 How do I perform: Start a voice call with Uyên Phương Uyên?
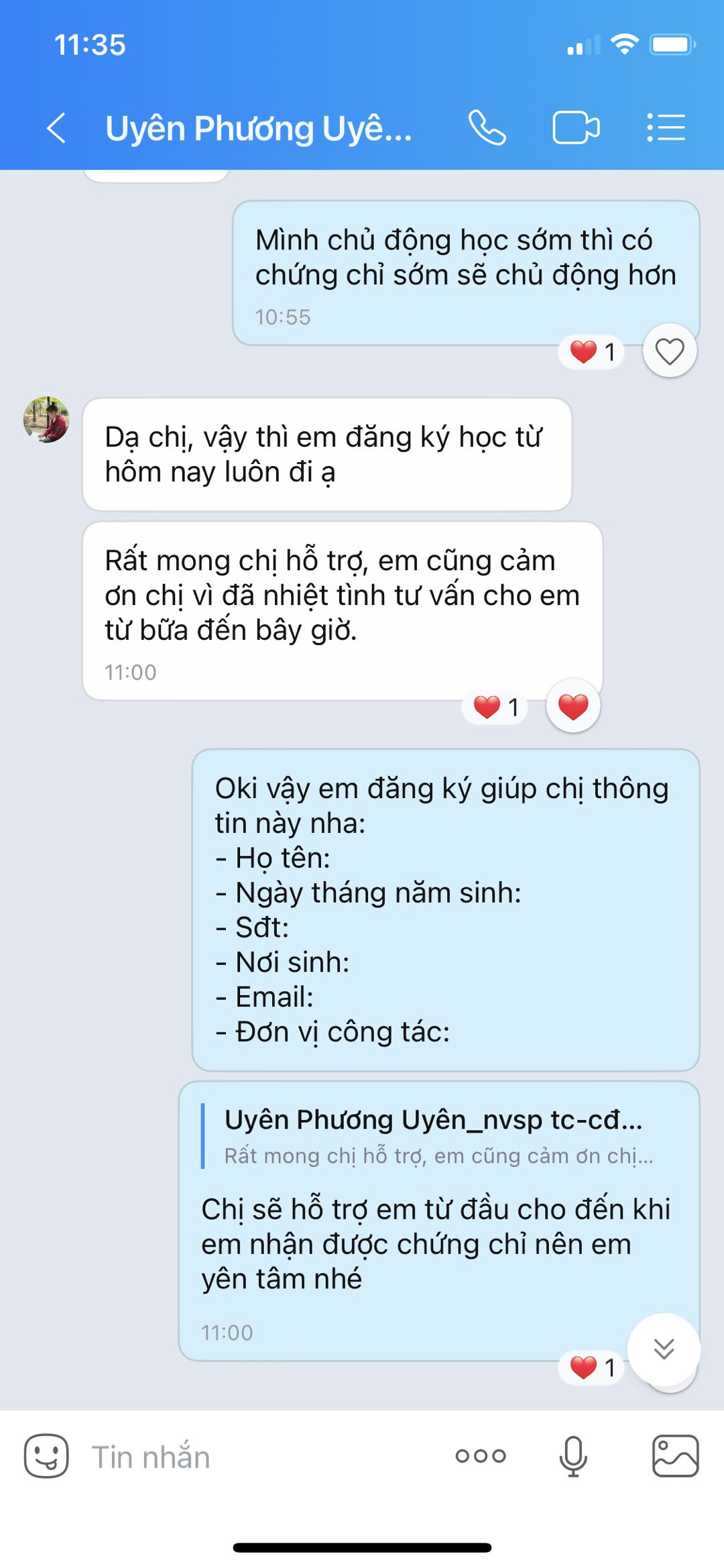487,127
